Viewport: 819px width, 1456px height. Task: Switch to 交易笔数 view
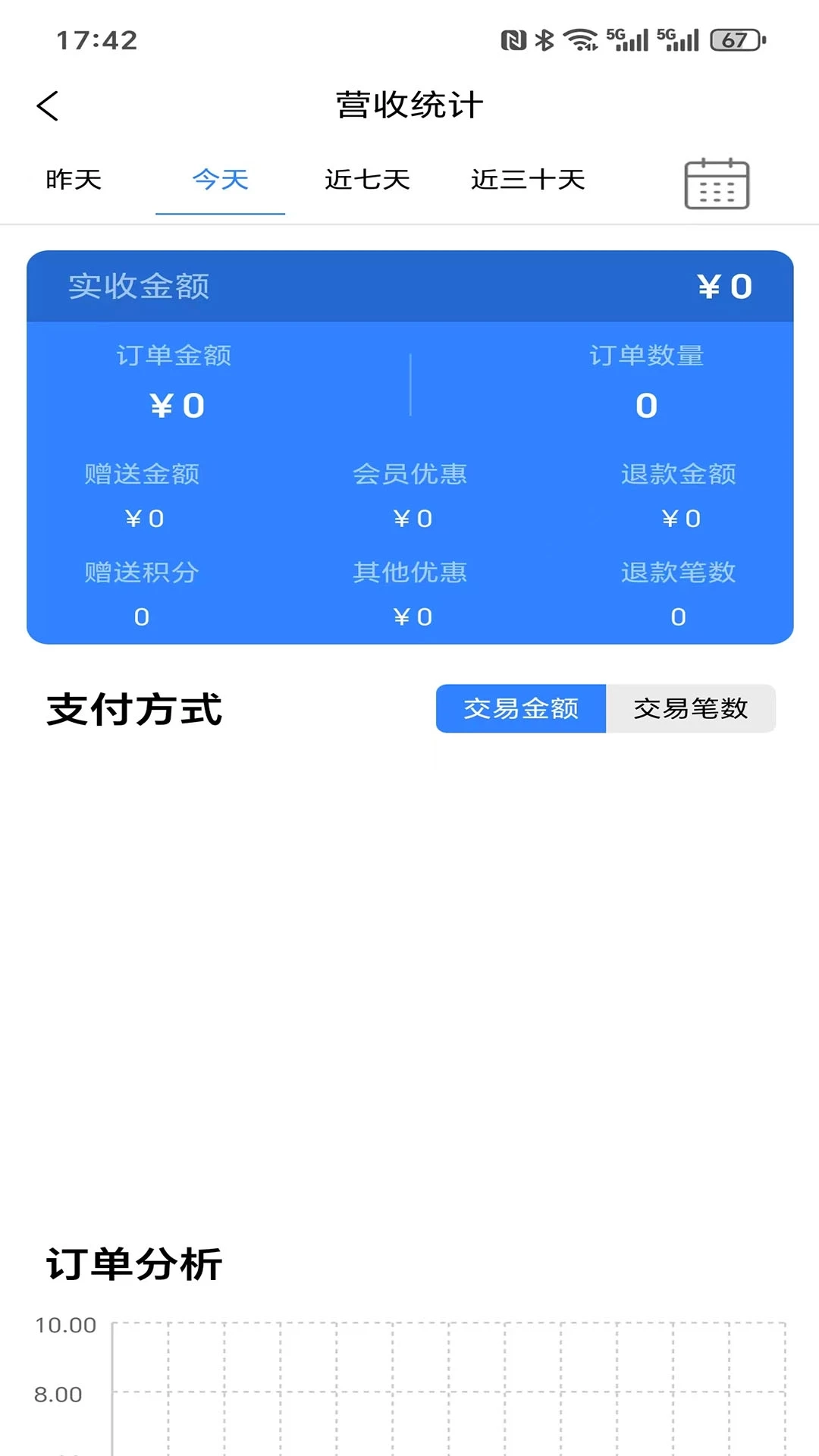[x=692, y=708]
